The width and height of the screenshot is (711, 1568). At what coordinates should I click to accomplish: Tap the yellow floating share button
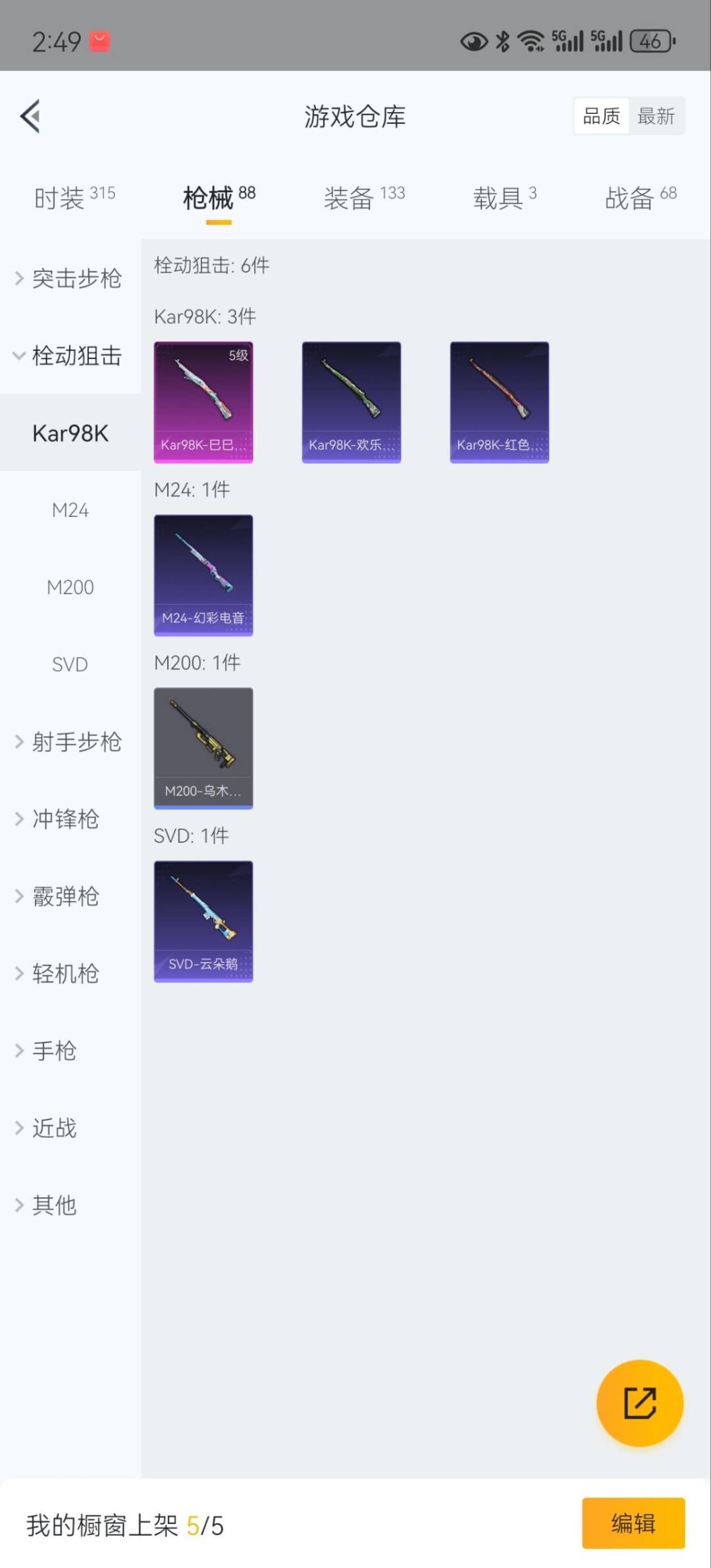point(639,1403)
